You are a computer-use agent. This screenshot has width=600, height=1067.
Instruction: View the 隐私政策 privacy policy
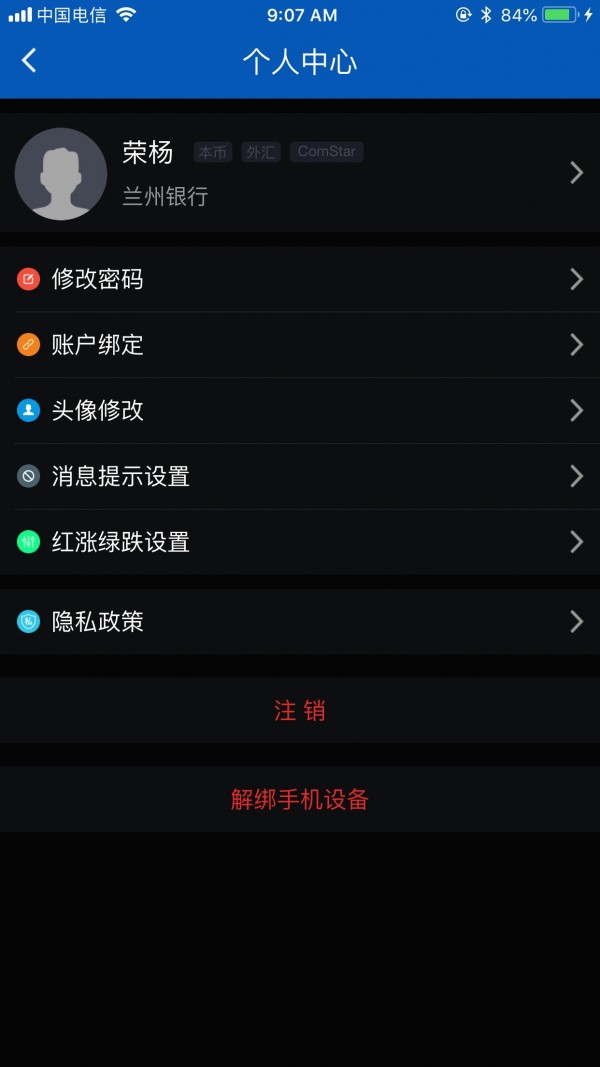click(300, 622)
